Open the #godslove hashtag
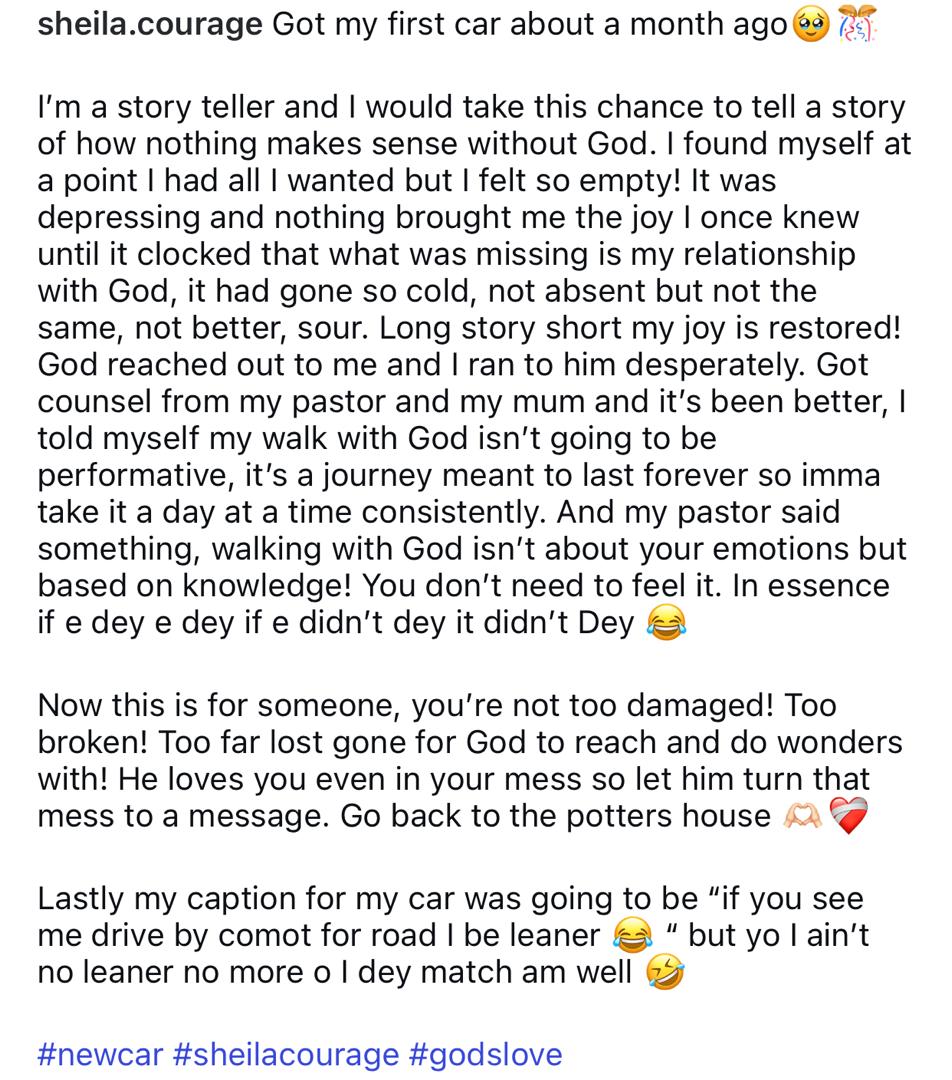Screen dimensions: 952x1080 [486, 1054]
